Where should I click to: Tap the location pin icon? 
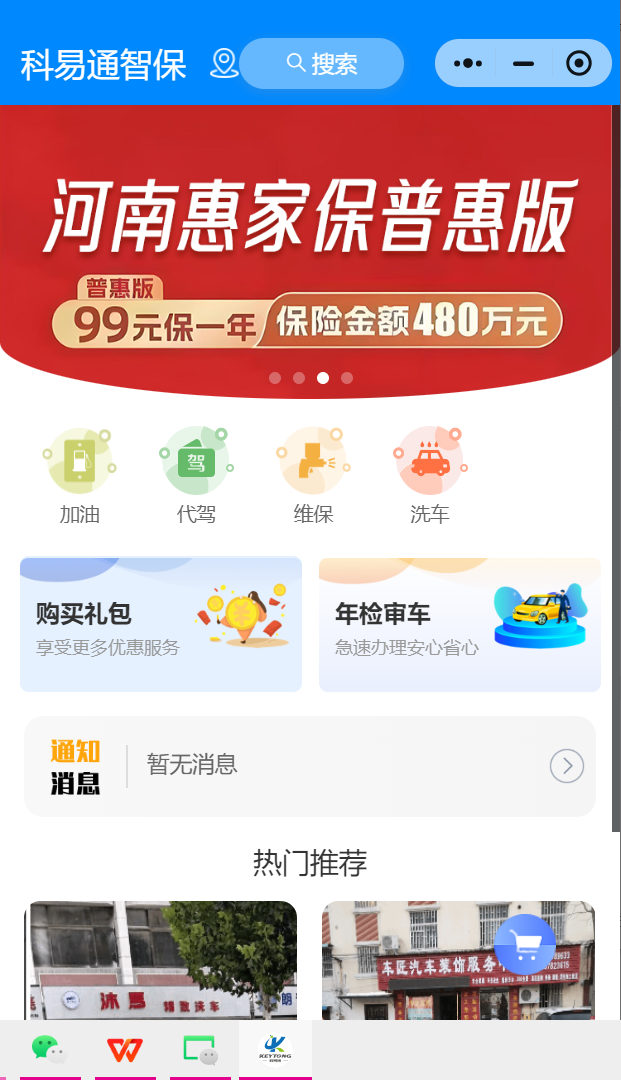224,64
